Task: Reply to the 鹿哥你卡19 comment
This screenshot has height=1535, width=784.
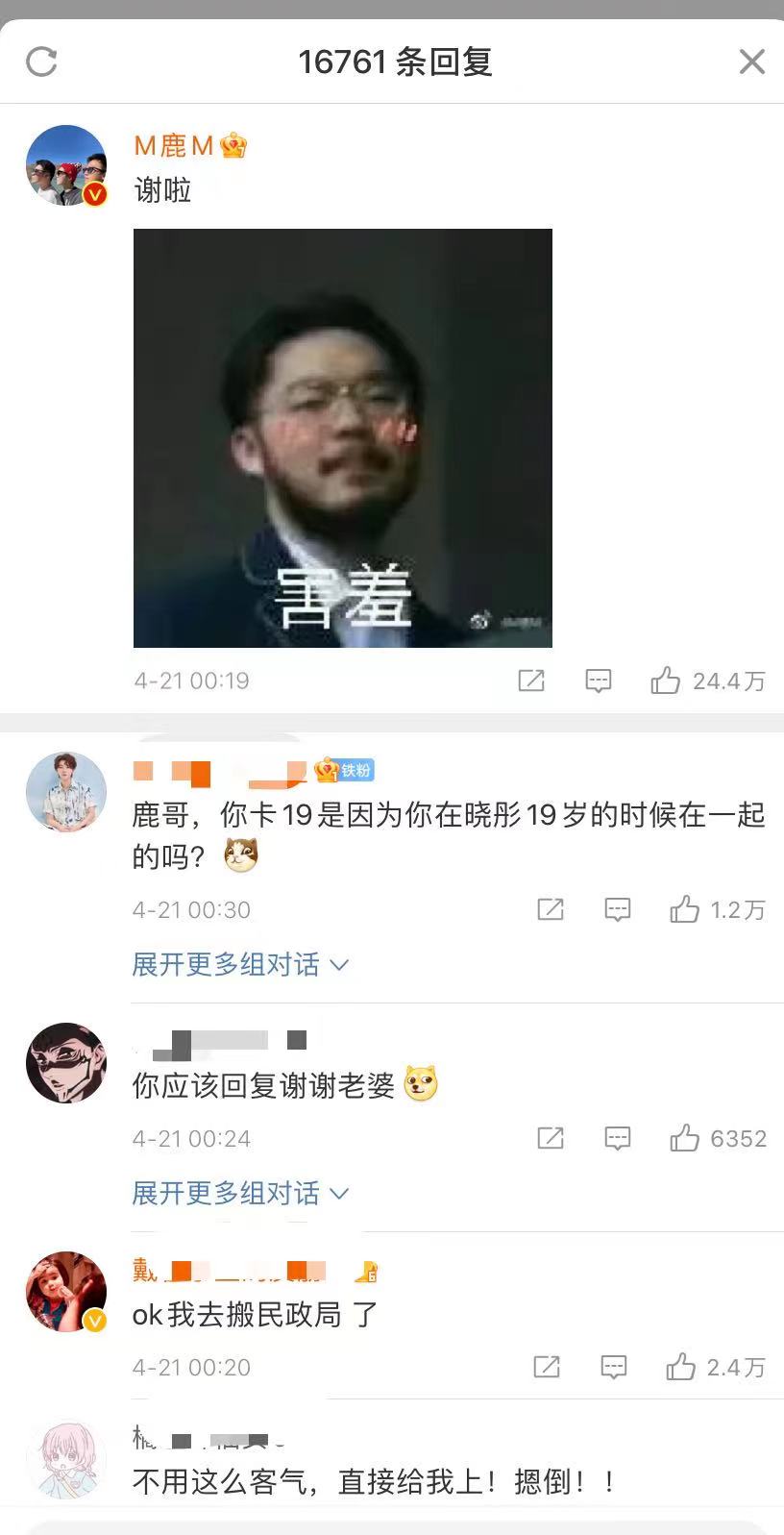Action: (x=618, y=909)
